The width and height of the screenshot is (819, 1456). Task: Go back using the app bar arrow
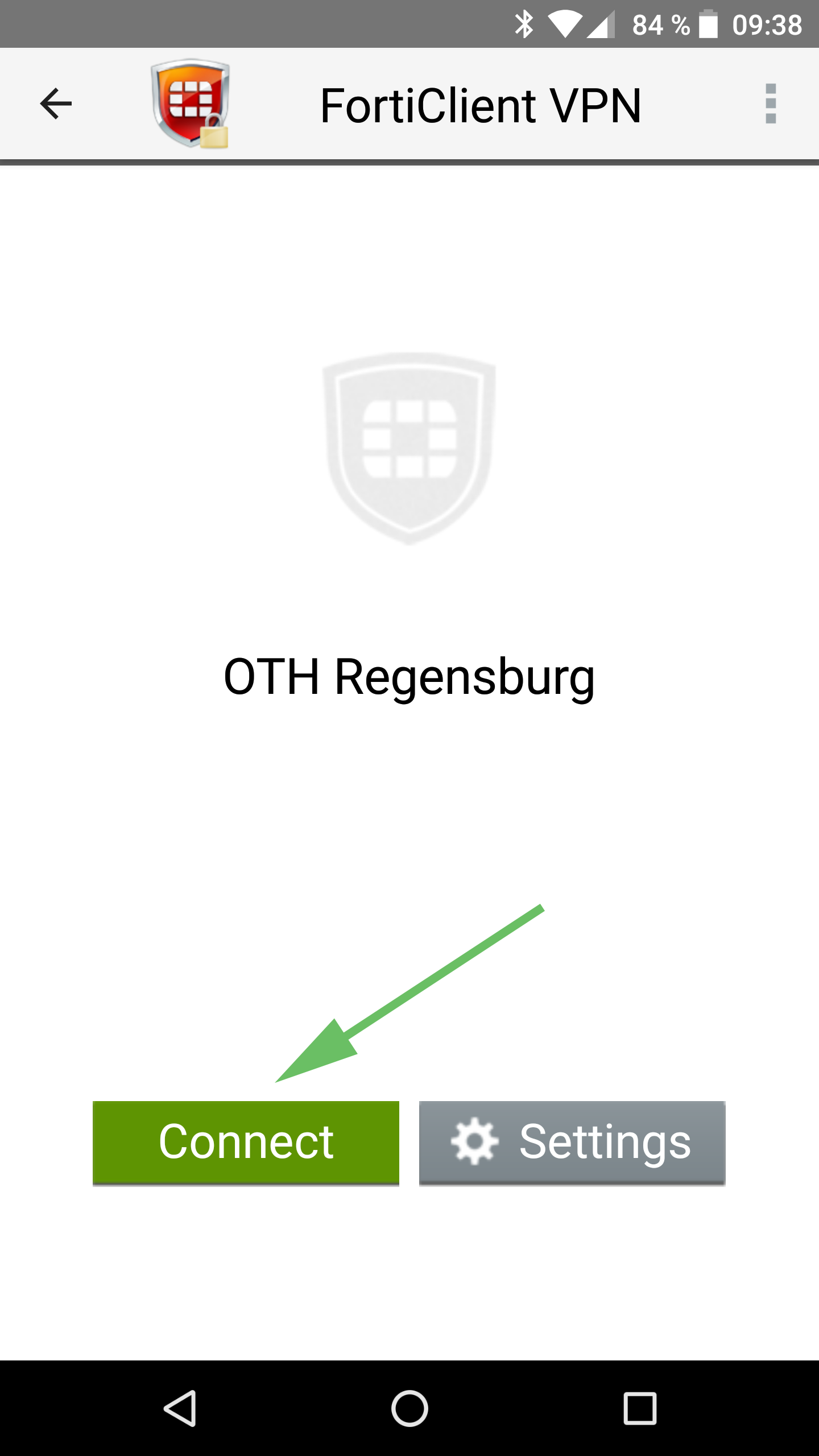pyautogui.click(x=56, y=104)
